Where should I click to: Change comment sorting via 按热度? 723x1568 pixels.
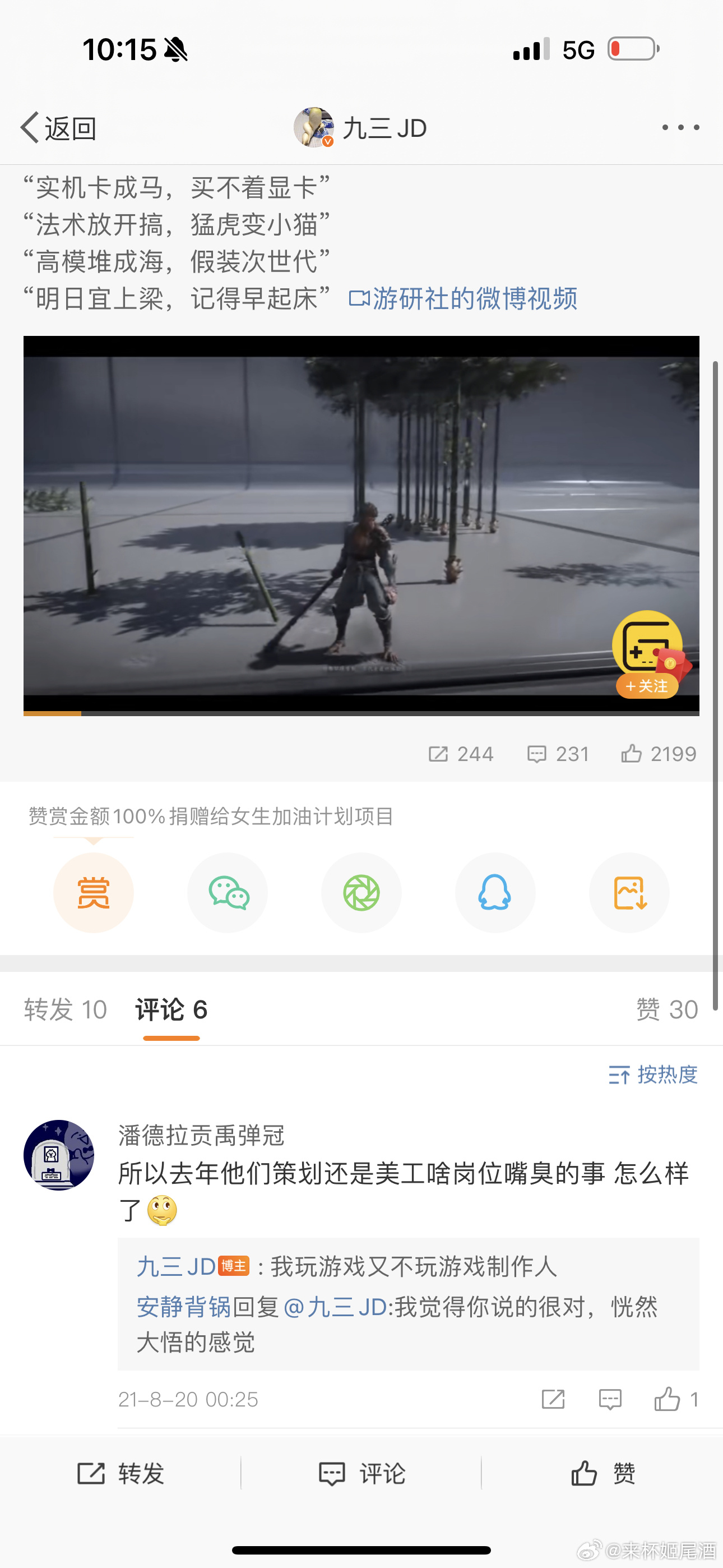click(652, 1075)
